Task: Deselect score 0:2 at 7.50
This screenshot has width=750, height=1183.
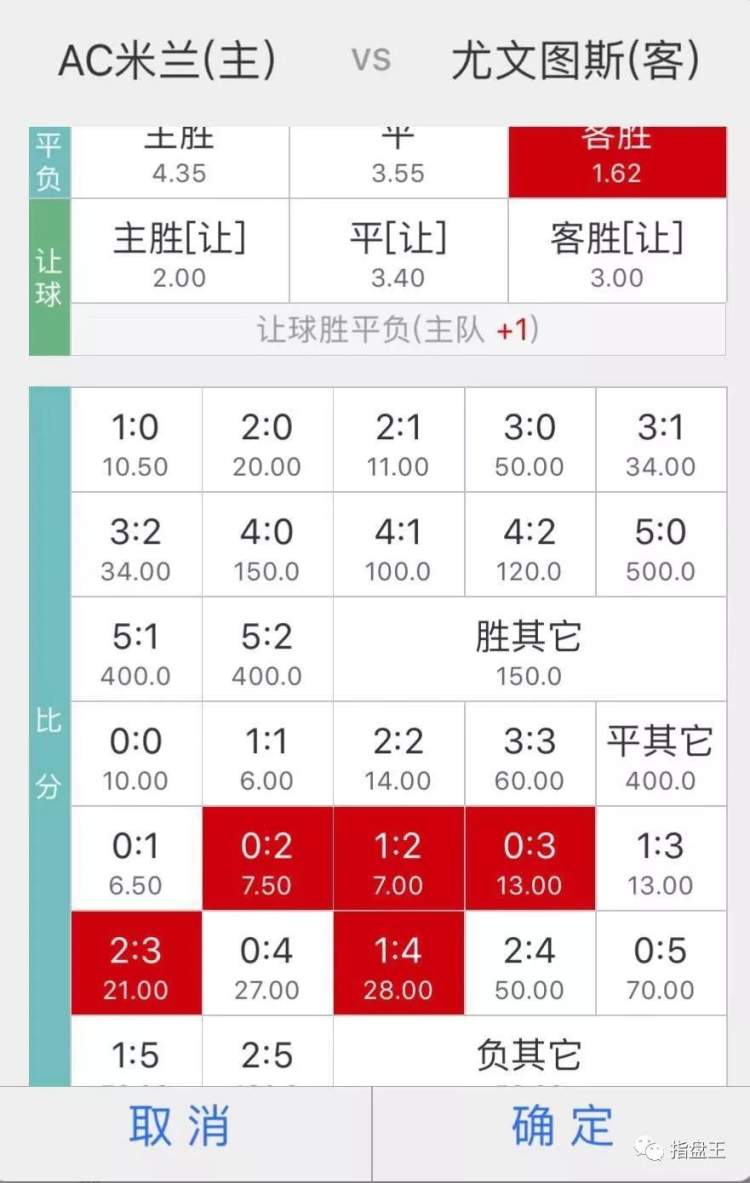Action: (267, 860)
